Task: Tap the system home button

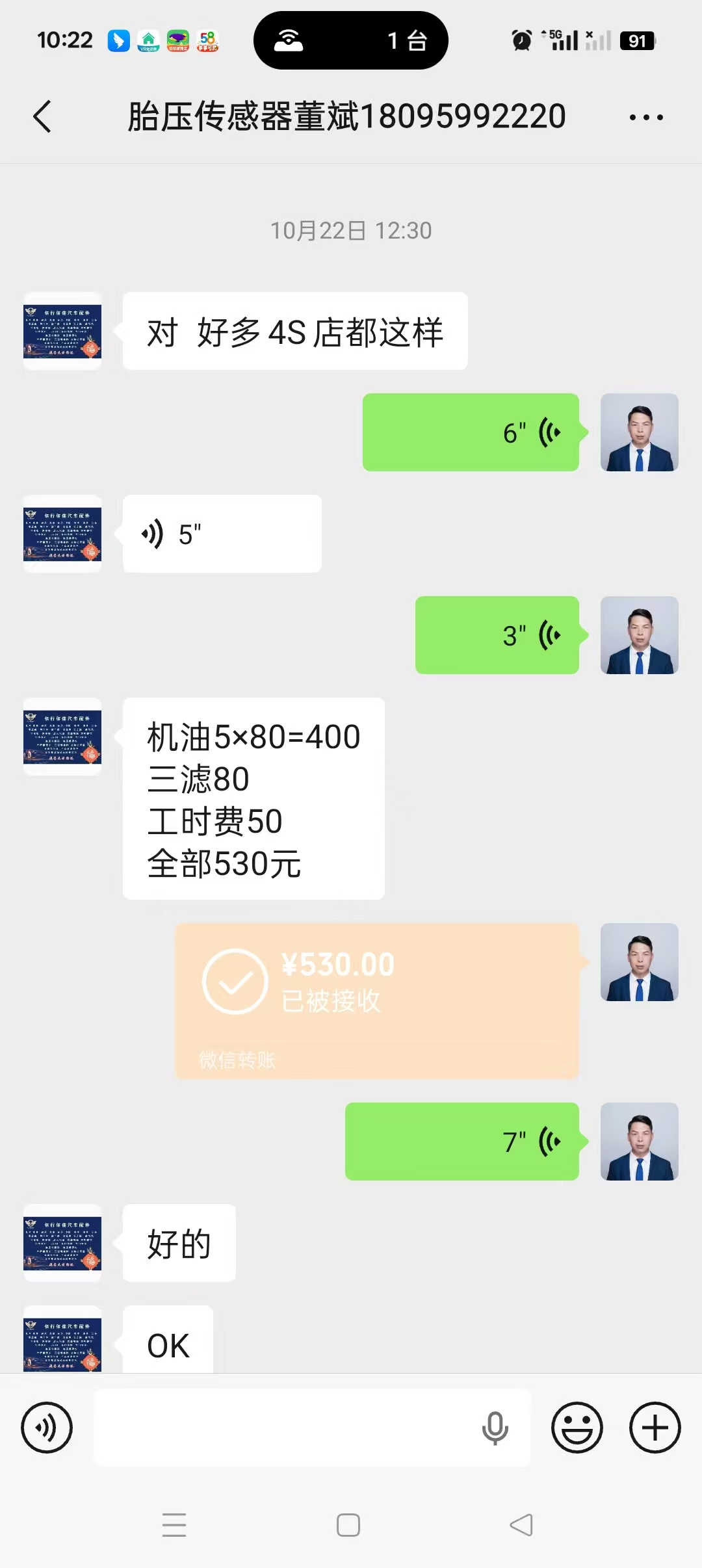Action: point(348,1525)
